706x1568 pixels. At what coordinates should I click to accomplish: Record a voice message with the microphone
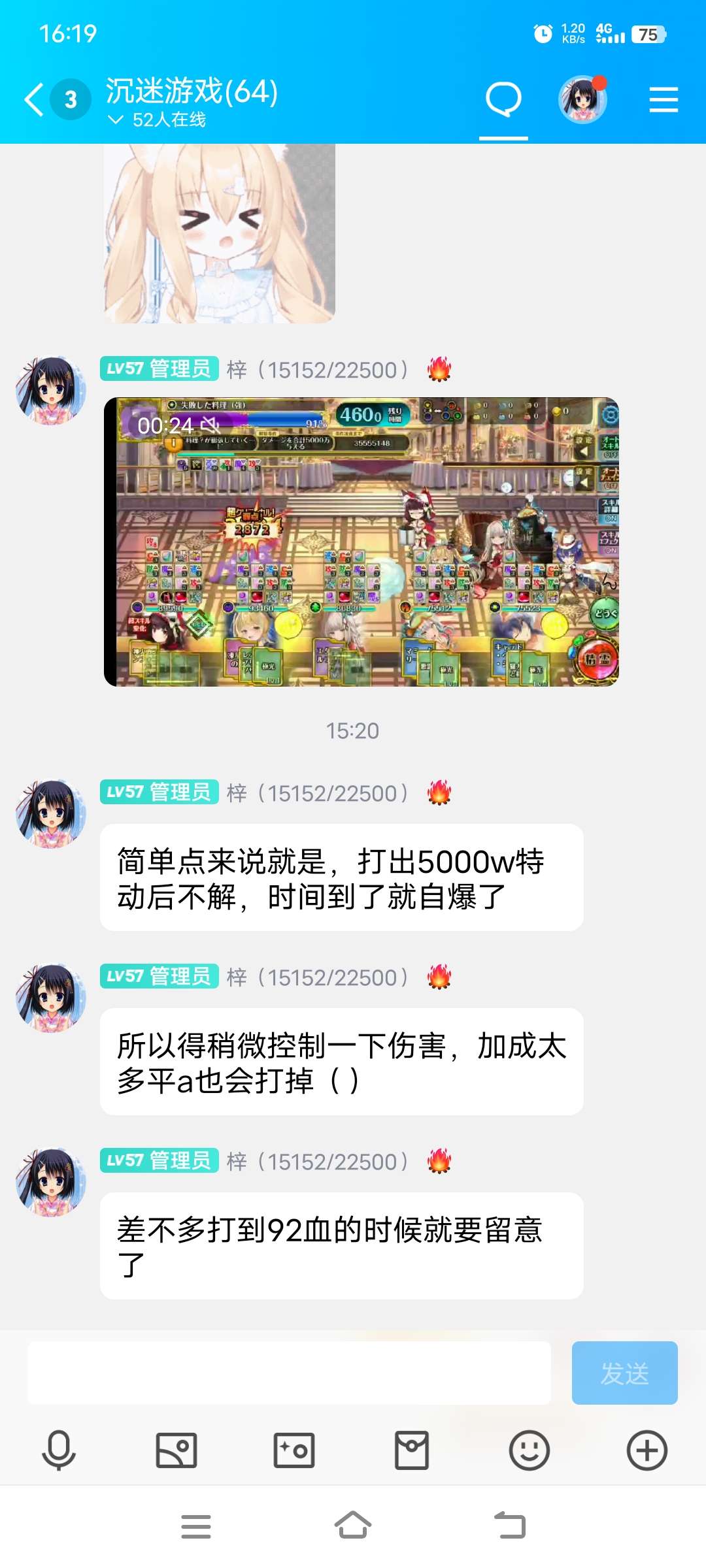59,1450
